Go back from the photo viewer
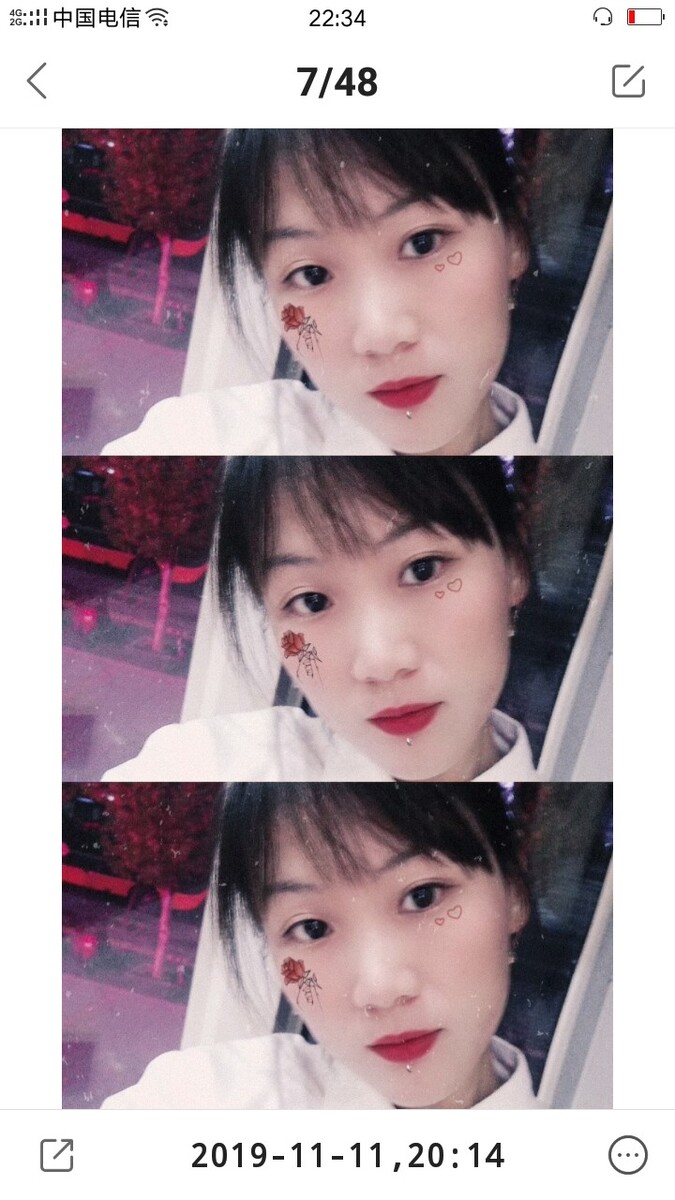Viewport: 675px width, 1200px height. click(x=37, y=81)
